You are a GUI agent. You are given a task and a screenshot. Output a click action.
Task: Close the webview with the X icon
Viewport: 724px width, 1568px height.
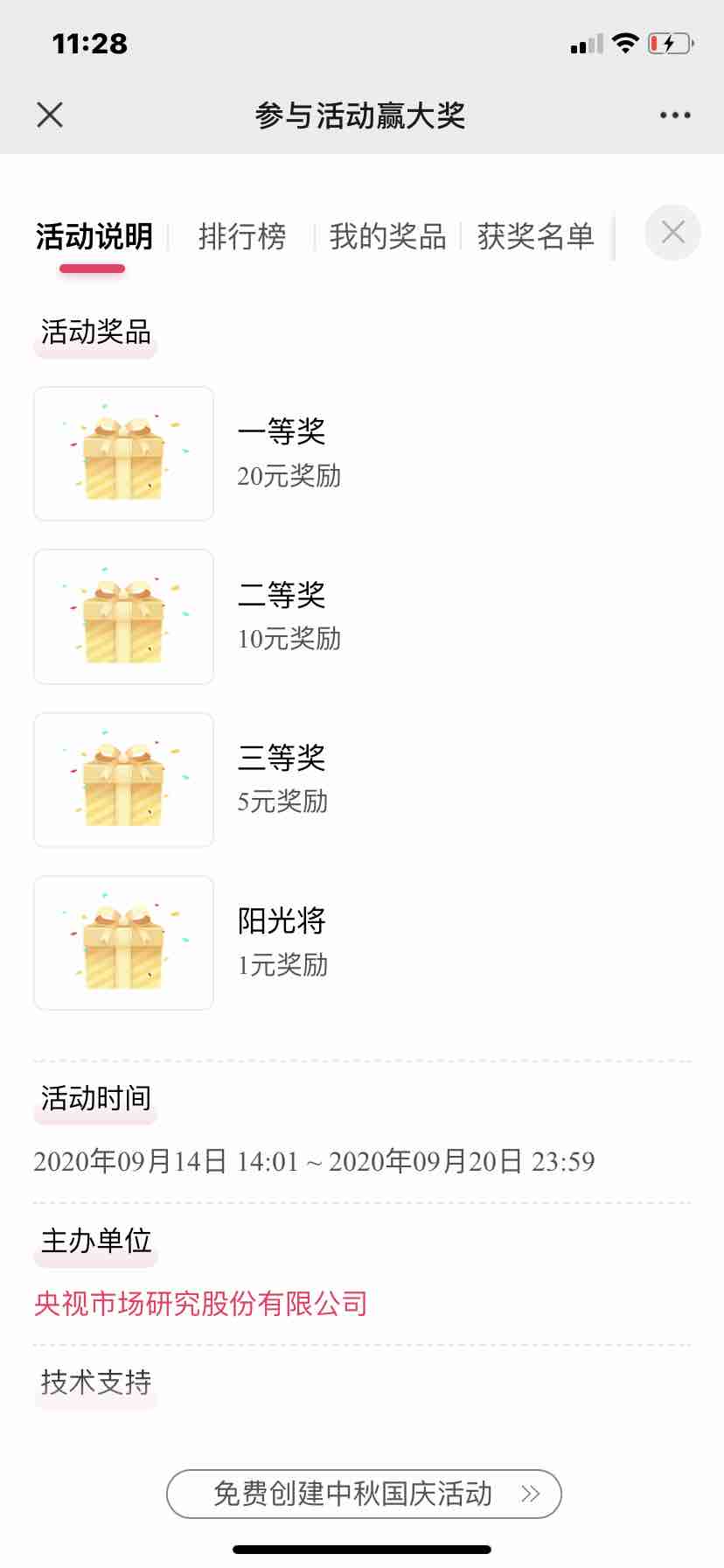click(x=50, y=115)
